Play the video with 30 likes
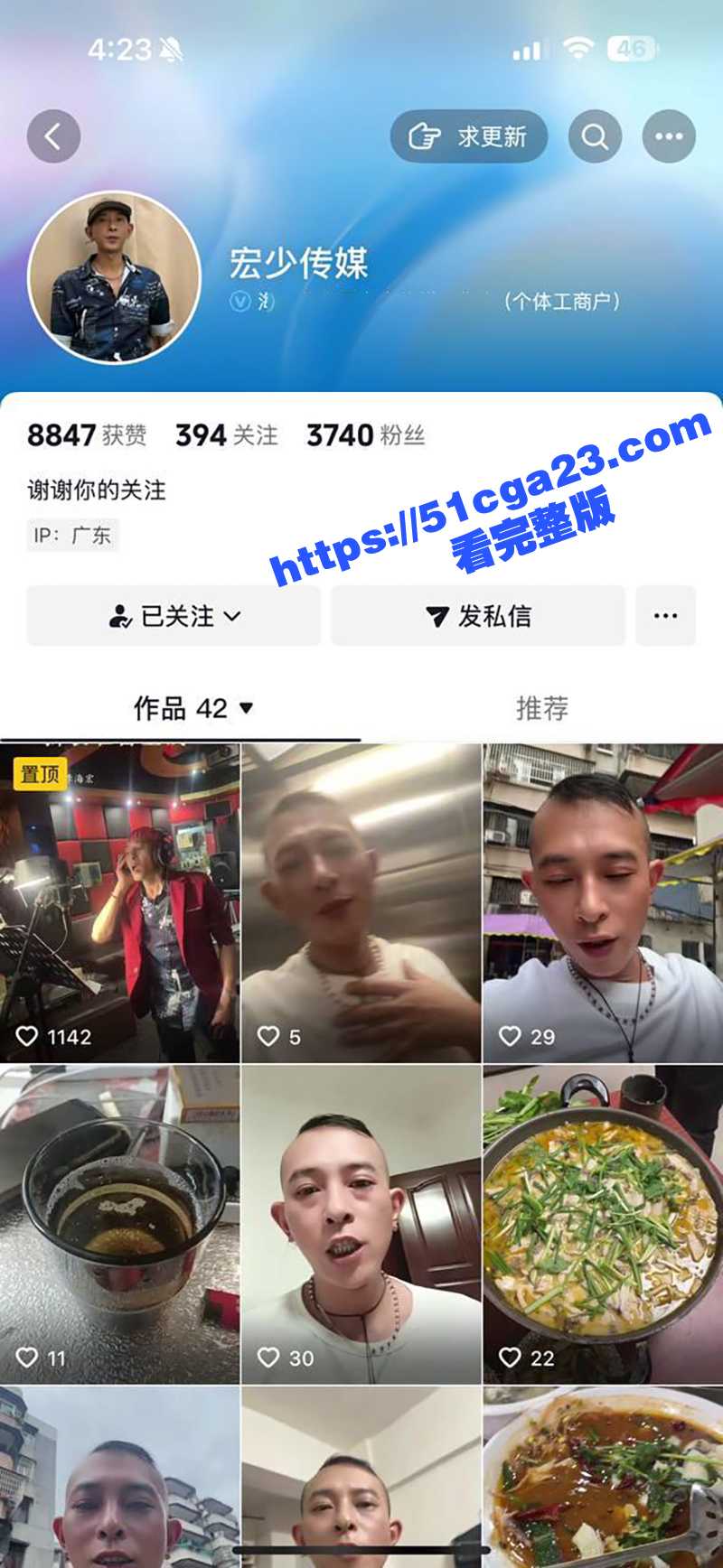 (361, 1225)
